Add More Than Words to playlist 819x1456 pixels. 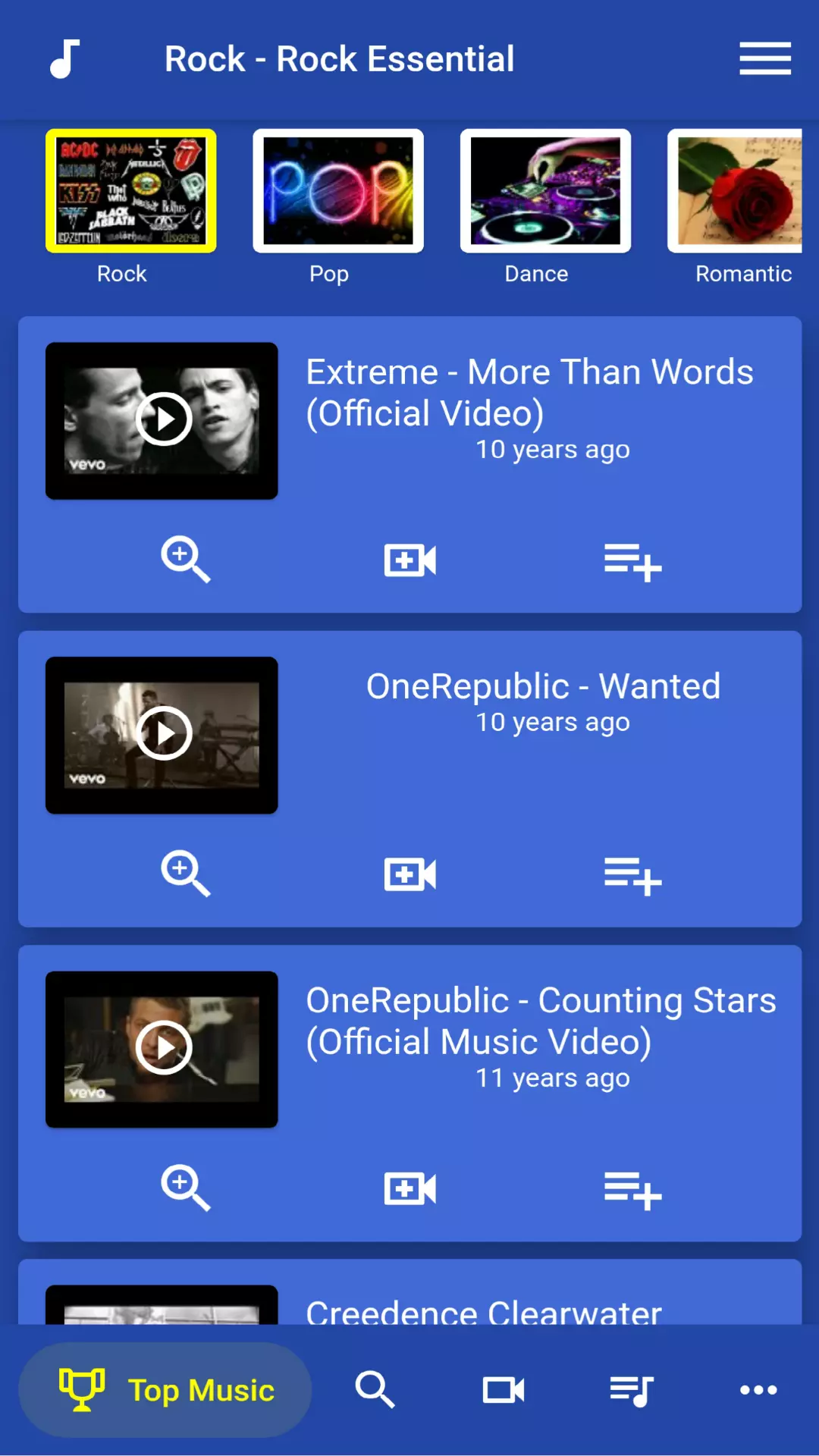[x=632, y=562]
